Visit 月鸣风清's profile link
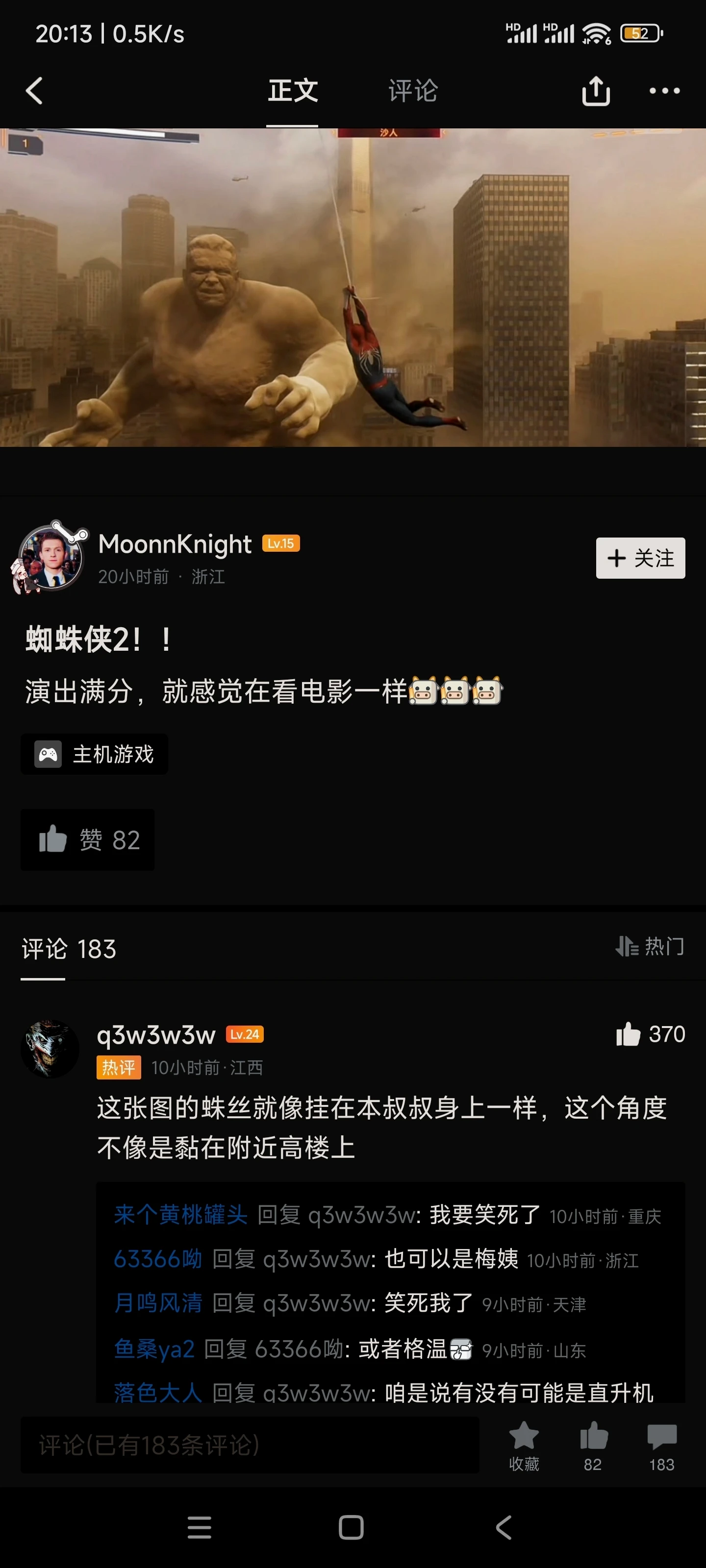706x1568 pixels. (x=158, y=1303)
